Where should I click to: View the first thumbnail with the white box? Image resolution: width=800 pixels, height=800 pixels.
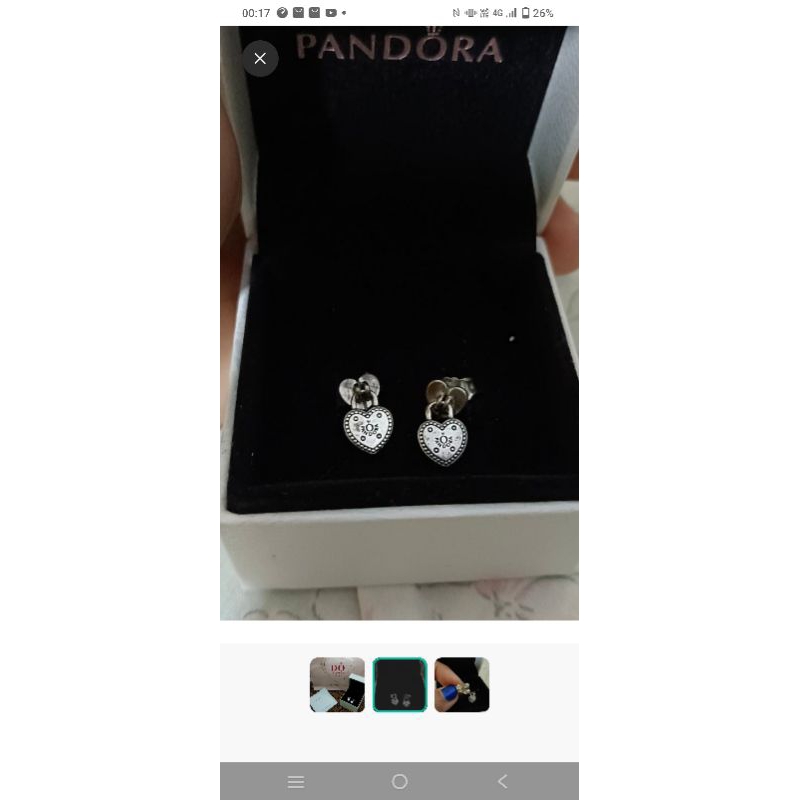click(x=337, y=685)
